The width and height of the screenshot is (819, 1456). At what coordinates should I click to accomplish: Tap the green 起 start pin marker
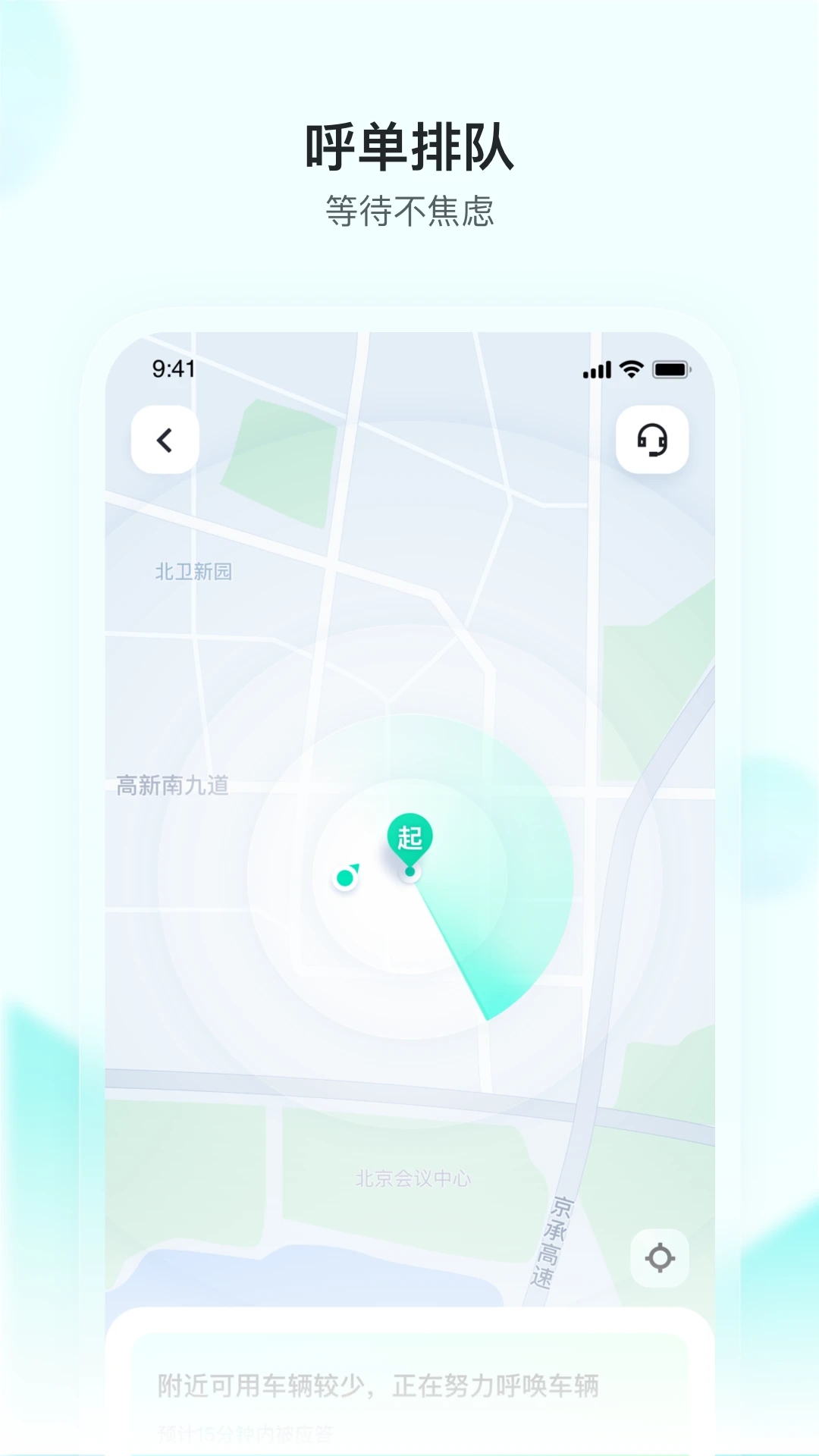point(410,834)
